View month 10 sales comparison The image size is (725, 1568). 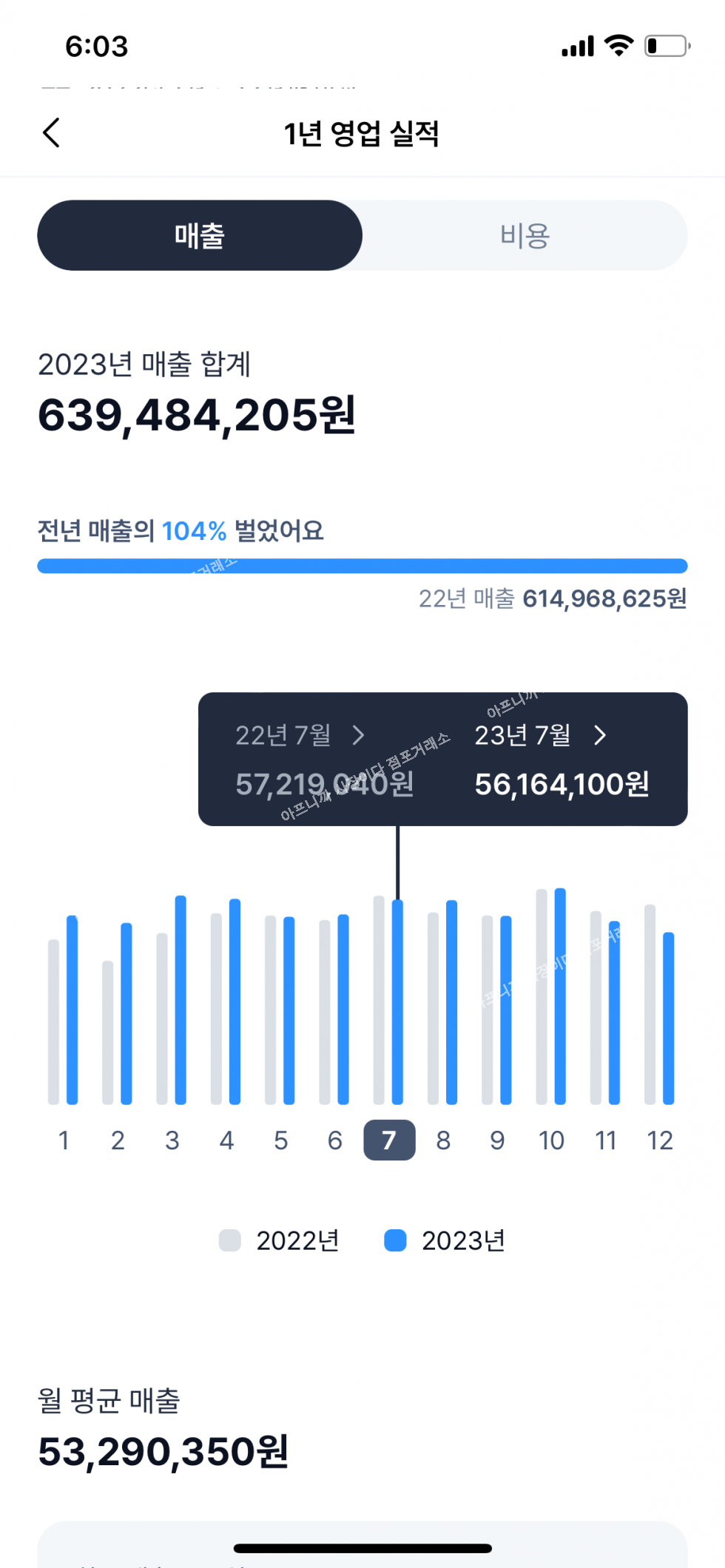[552, 1140]
